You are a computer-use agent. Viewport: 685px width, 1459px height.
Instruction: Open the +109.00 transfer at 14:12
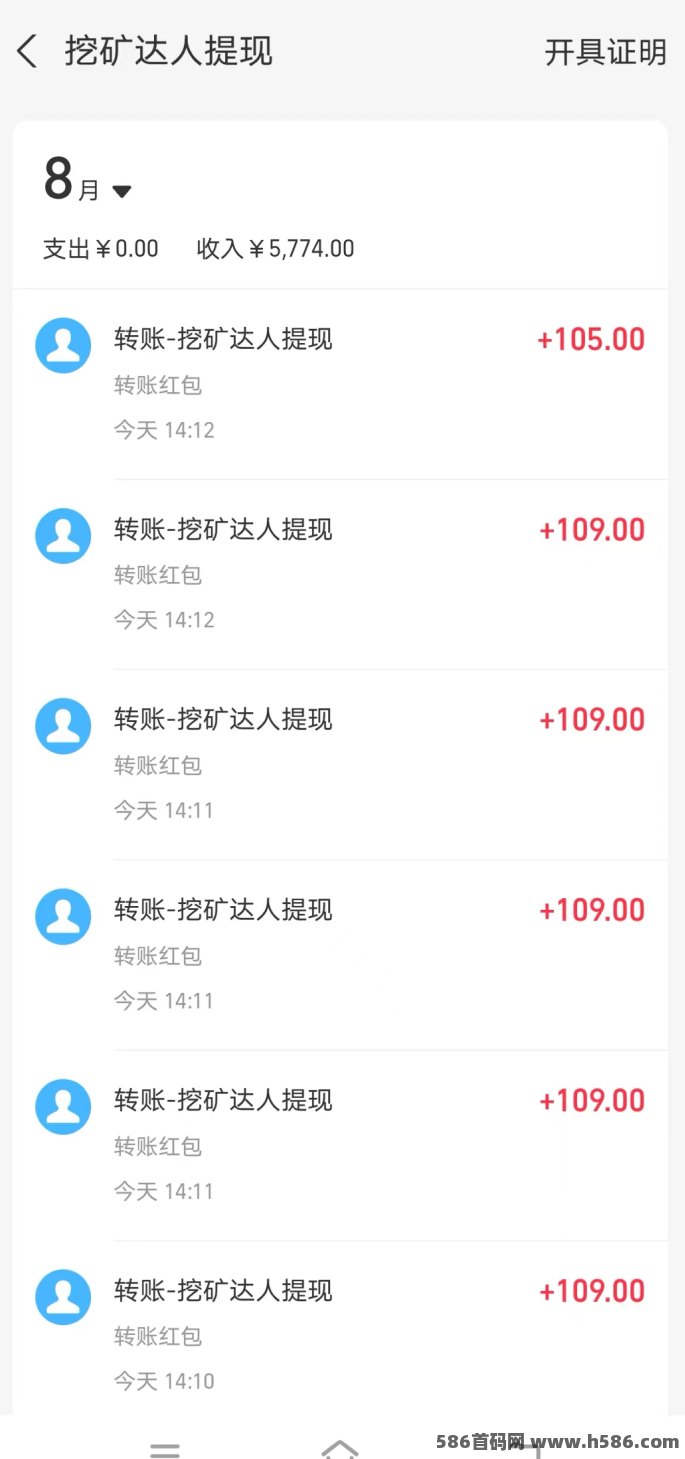pos(340,574)
